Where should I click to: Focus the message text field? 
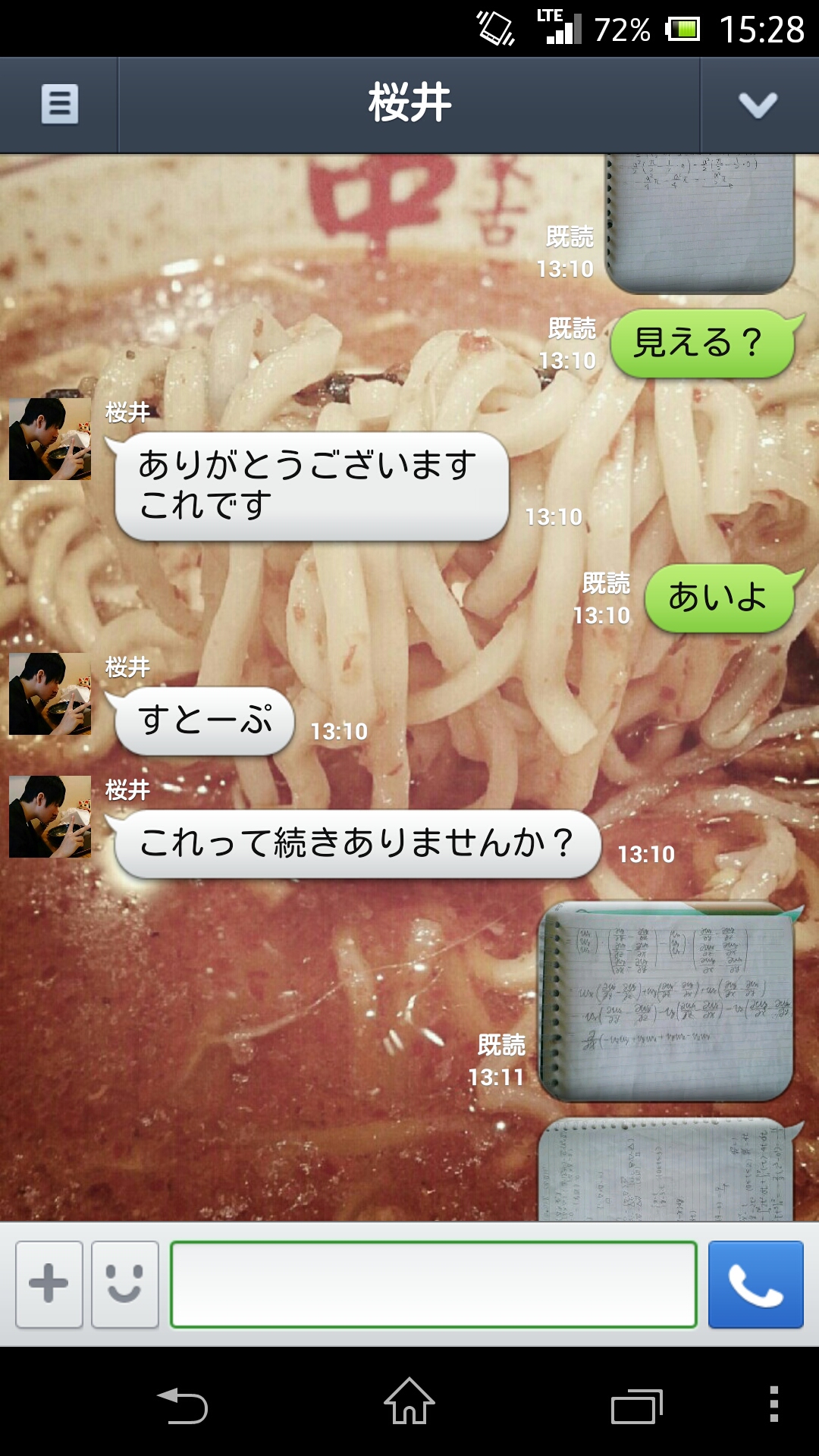(433, 1284)
